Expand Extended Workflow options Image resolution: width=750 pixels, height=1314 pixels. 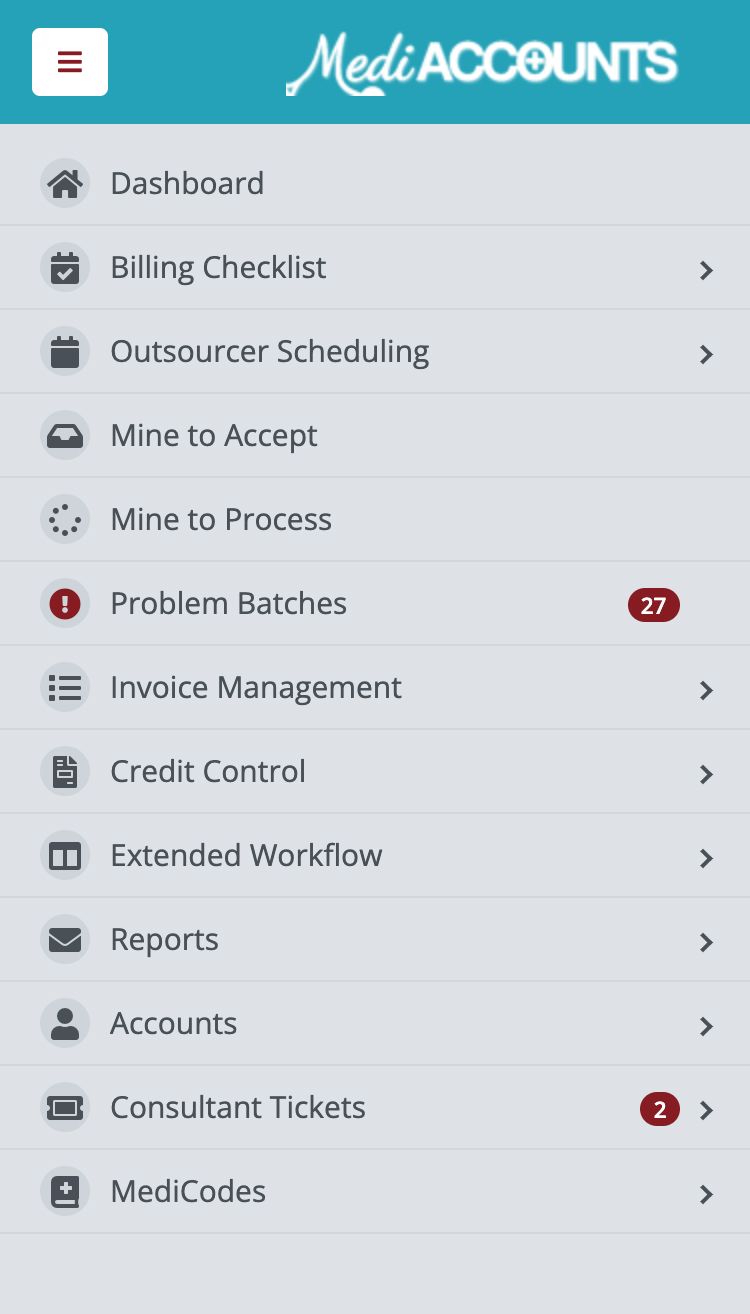coord(246,856)
